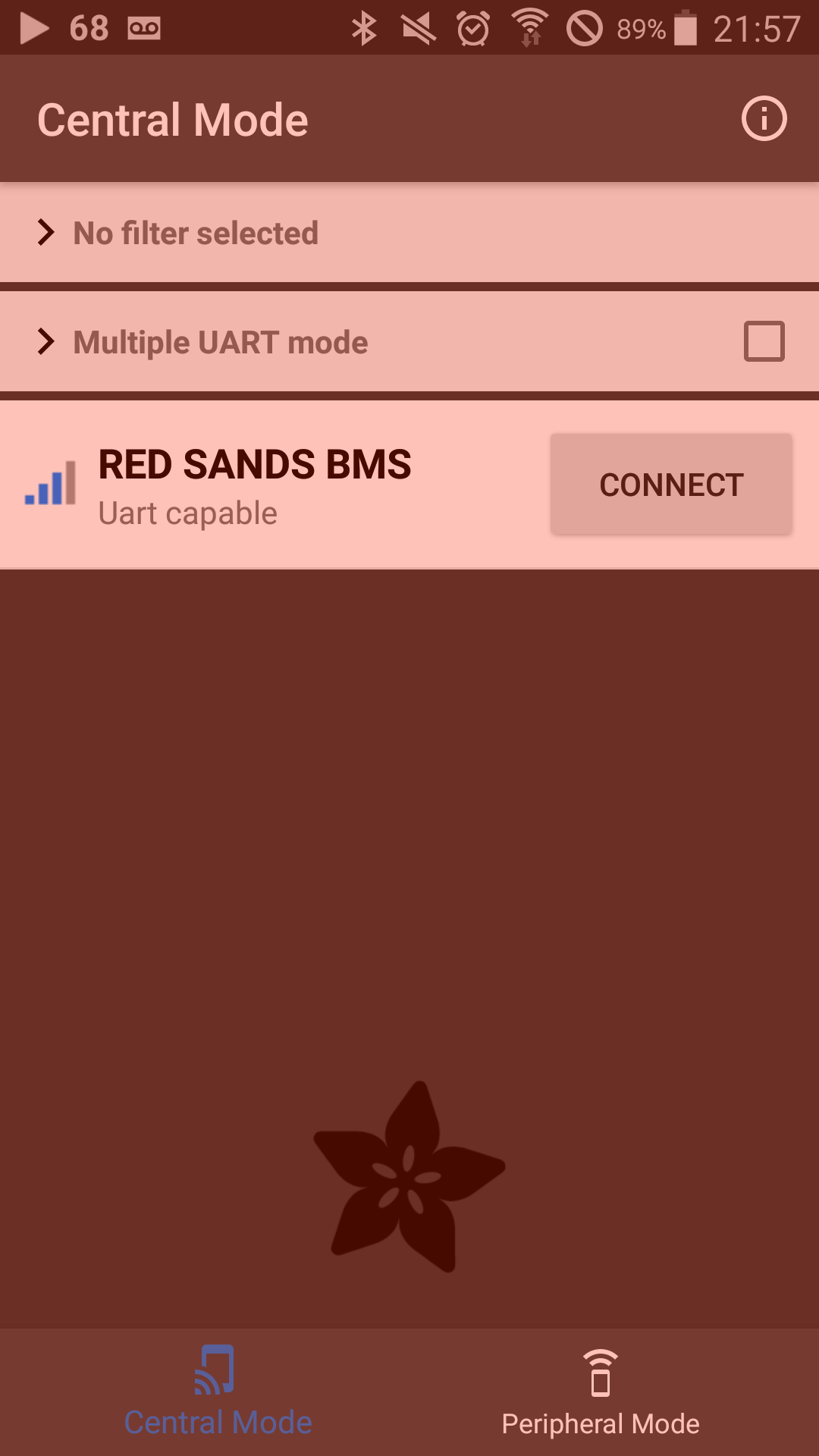Select the Central Mode tab
Screen dimensions: 819x1456
click(x=218, y=1394)
